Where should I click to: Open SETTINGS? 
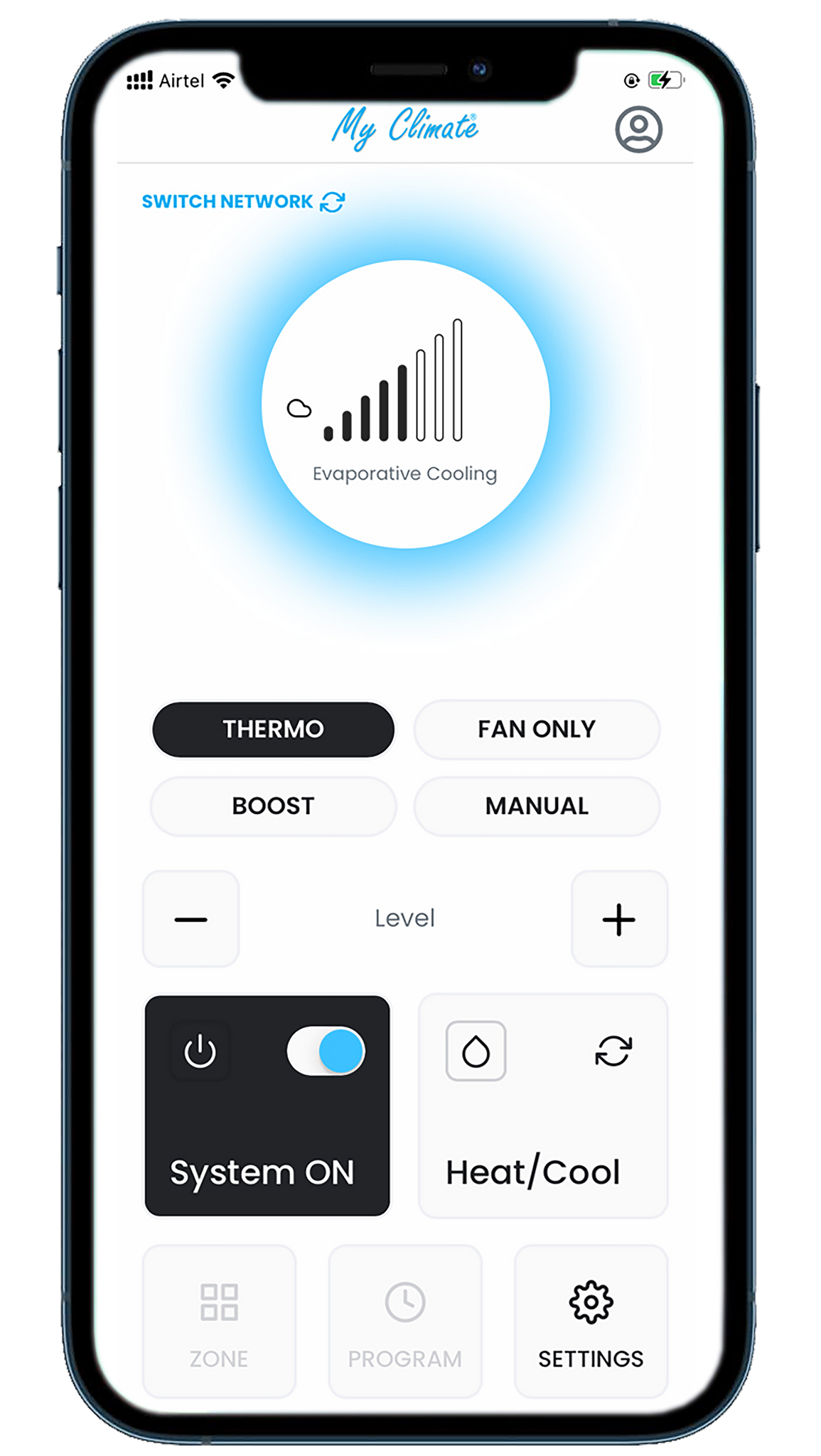[x=591, y=1322]
